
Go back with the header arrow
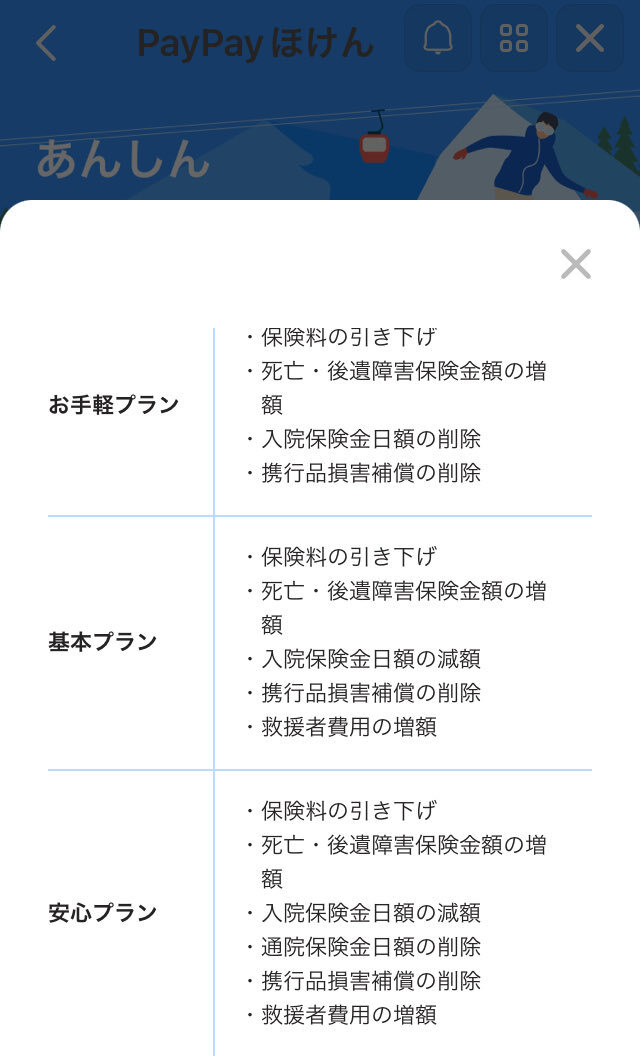click(x=46, y=43)
